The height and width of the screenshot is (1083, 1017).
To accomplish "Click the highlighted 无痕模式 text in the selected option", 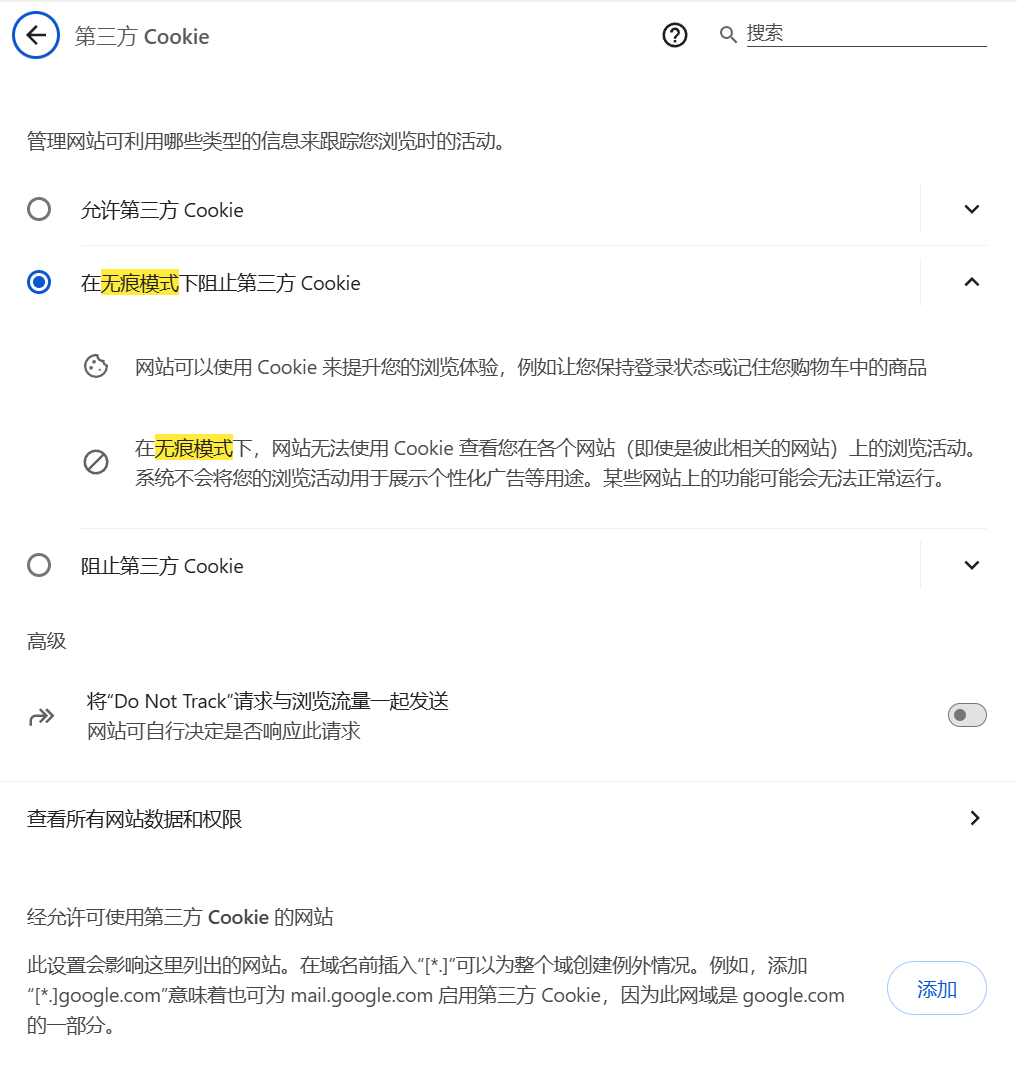I will click(x=137, y=283).
